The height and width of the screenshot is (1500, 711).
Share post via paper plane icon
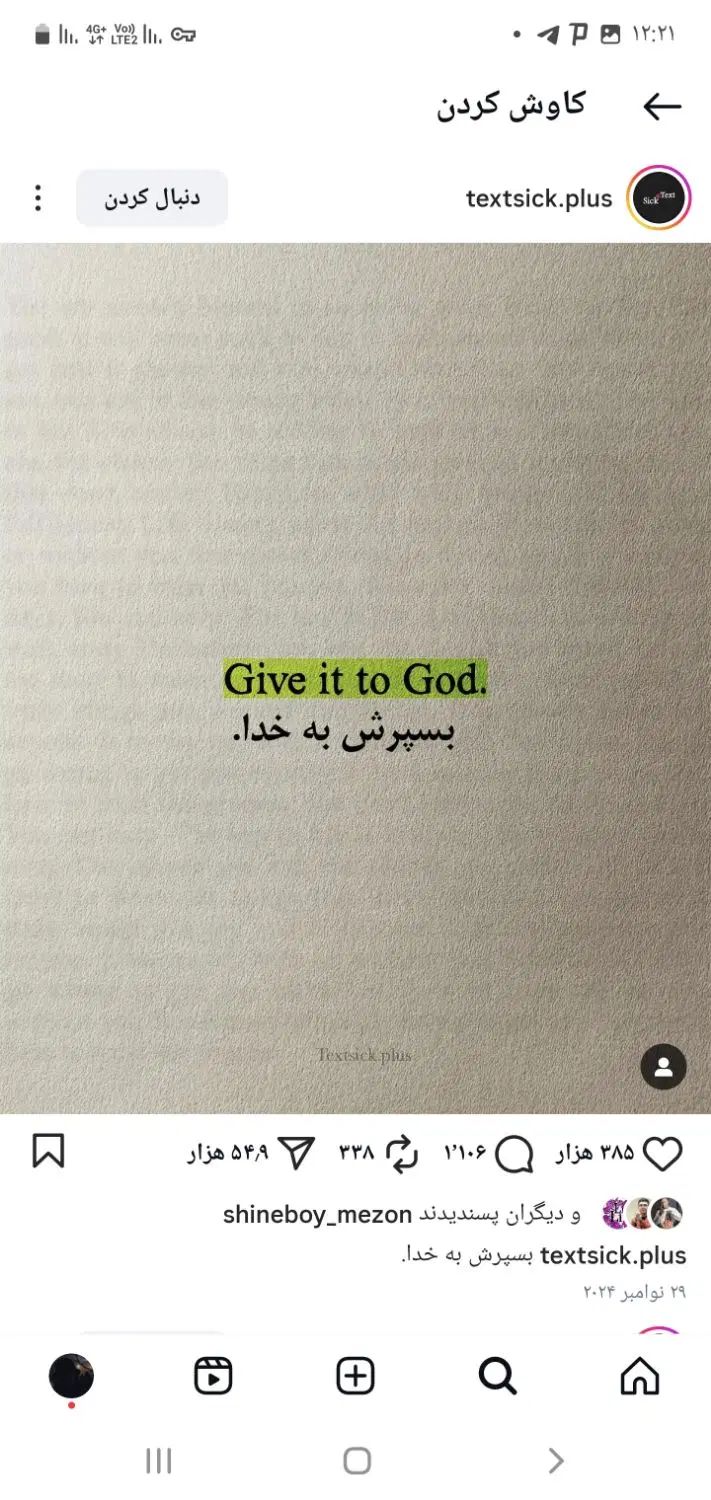click(x=296, y=1153)
